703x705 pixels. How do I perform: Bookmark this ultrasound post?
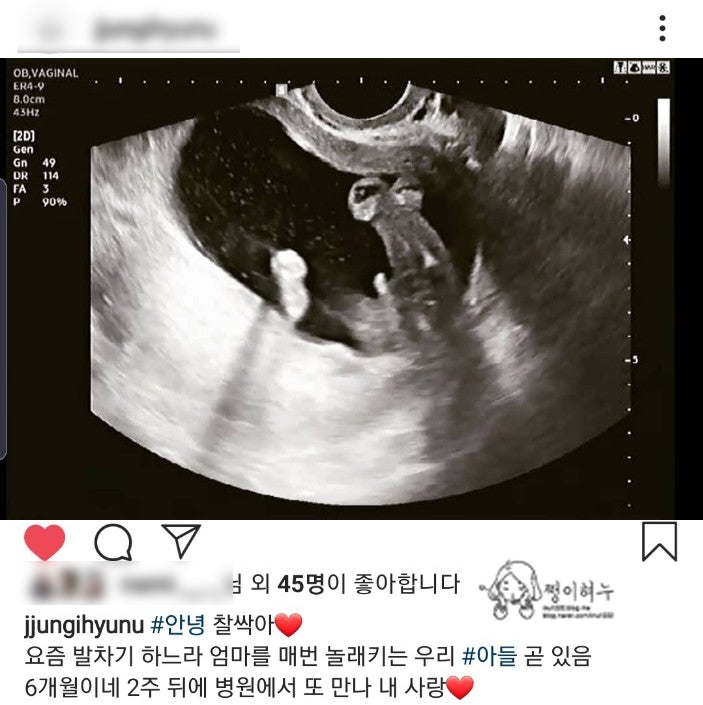tap(659, 541)
